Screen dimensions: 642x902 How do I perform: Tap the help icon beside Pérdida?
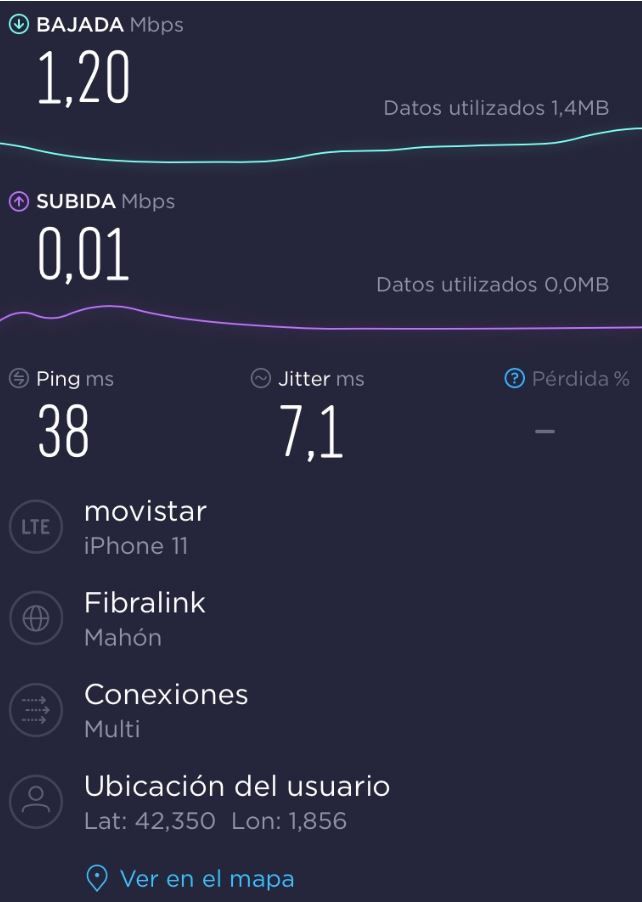pos(514,379)
